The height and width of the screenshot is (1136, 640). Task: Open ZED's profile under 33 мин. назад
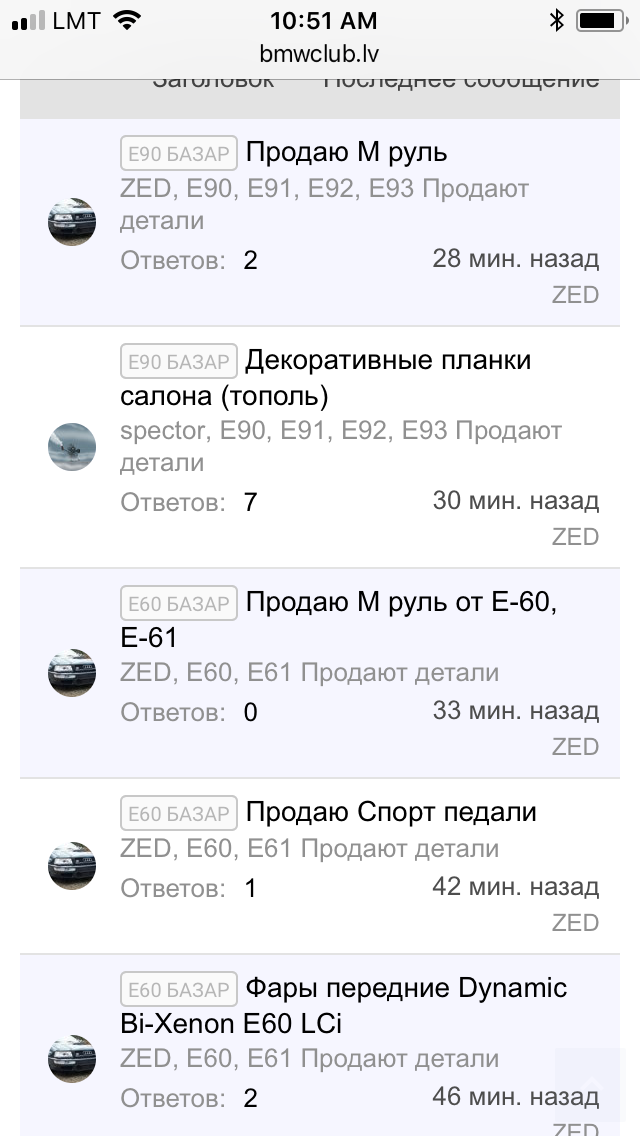coord(575,747)
